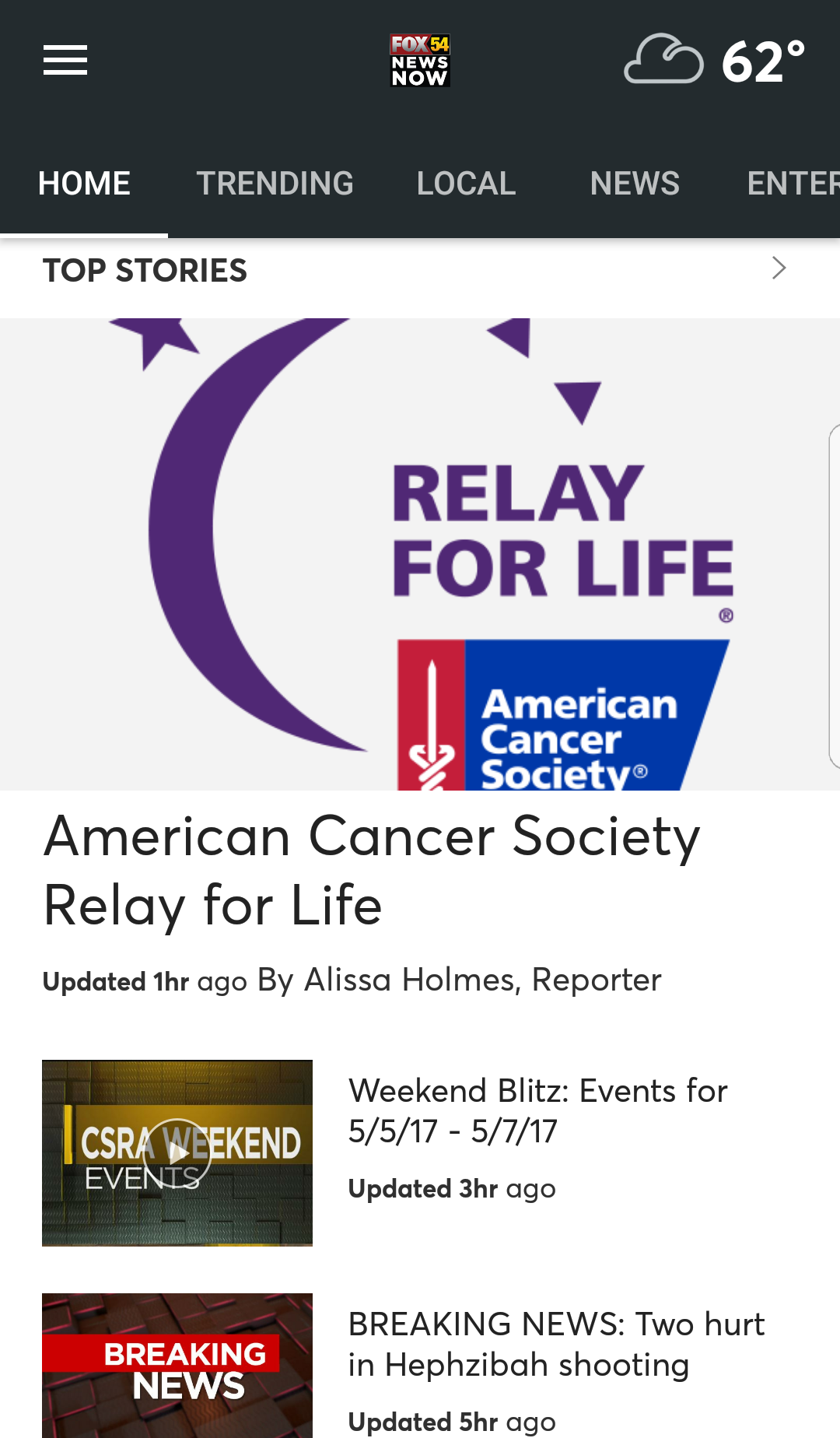
Task: Switch to the Local tab
Action: (x=466, y=184)
